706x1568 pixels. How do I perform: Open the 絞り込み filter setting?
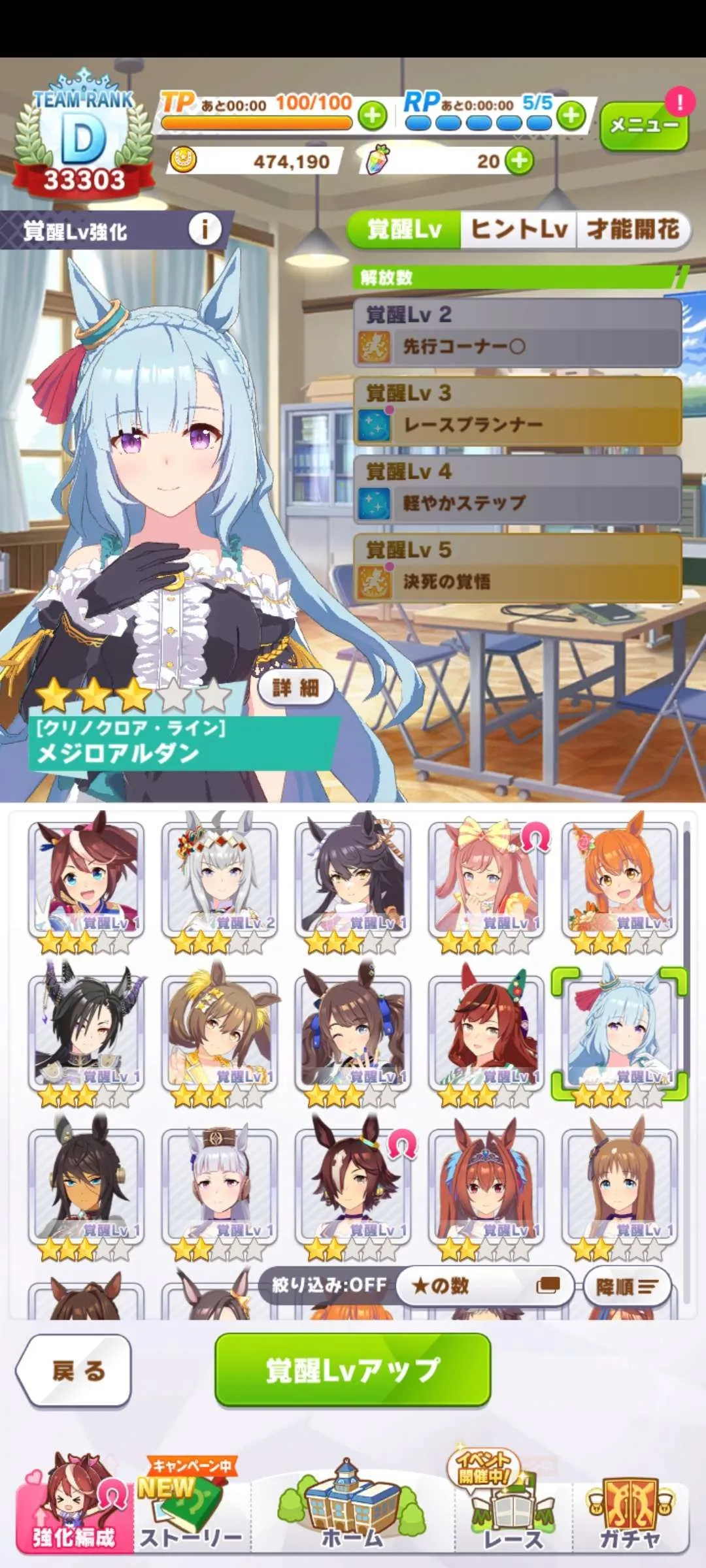329,1286
